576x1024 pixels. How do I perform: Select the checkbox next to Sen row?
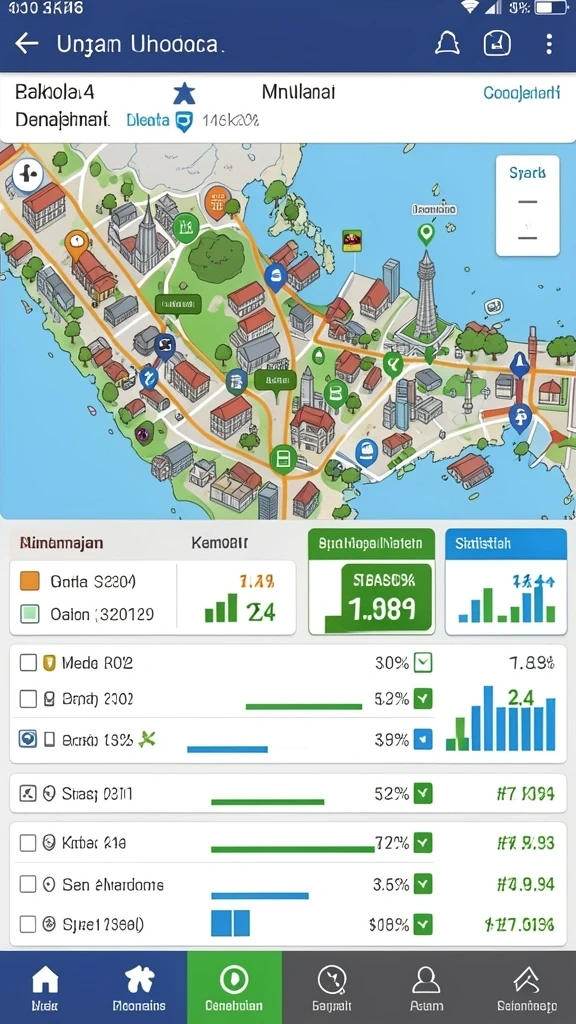(x=28, y=885)
